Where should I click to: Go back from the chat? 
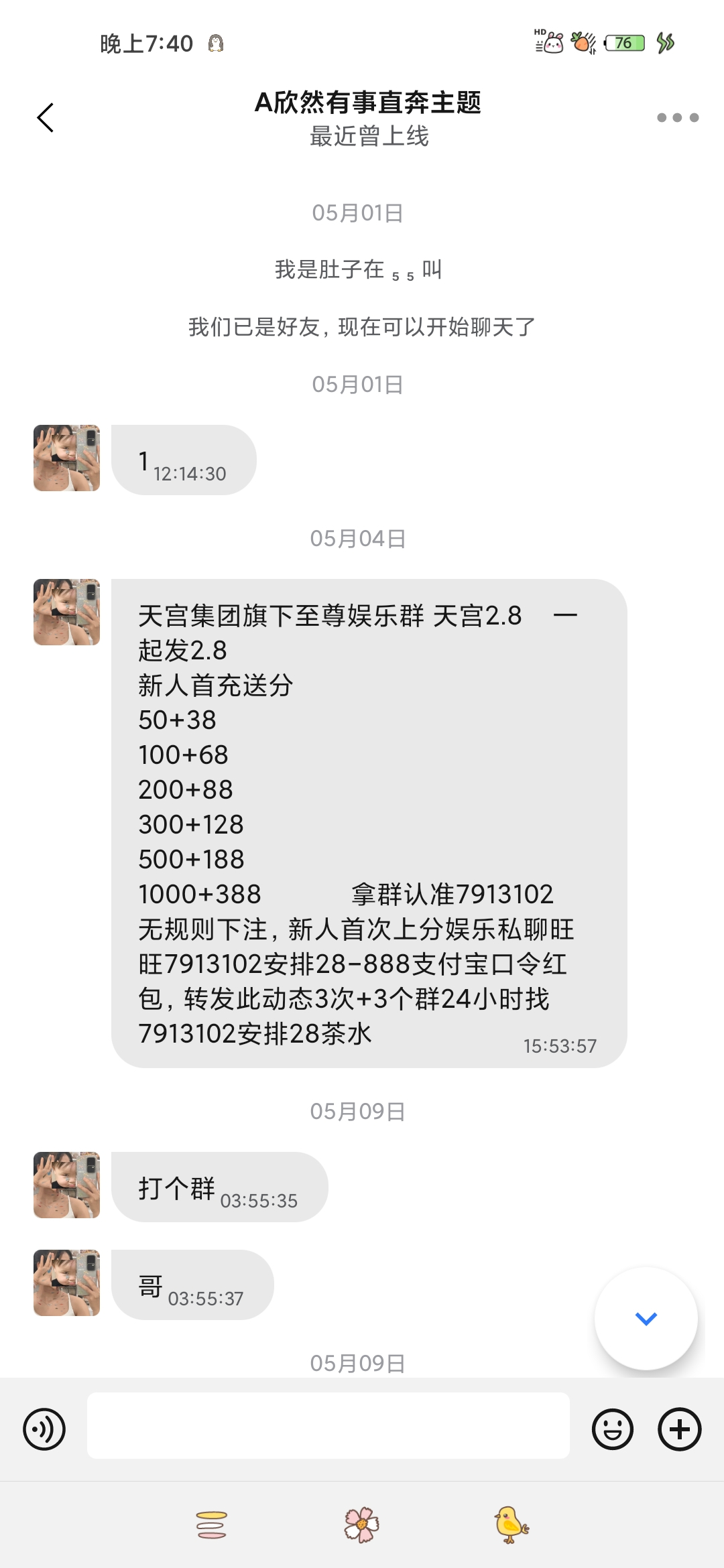pyautogui.click(x=45, y=118)
